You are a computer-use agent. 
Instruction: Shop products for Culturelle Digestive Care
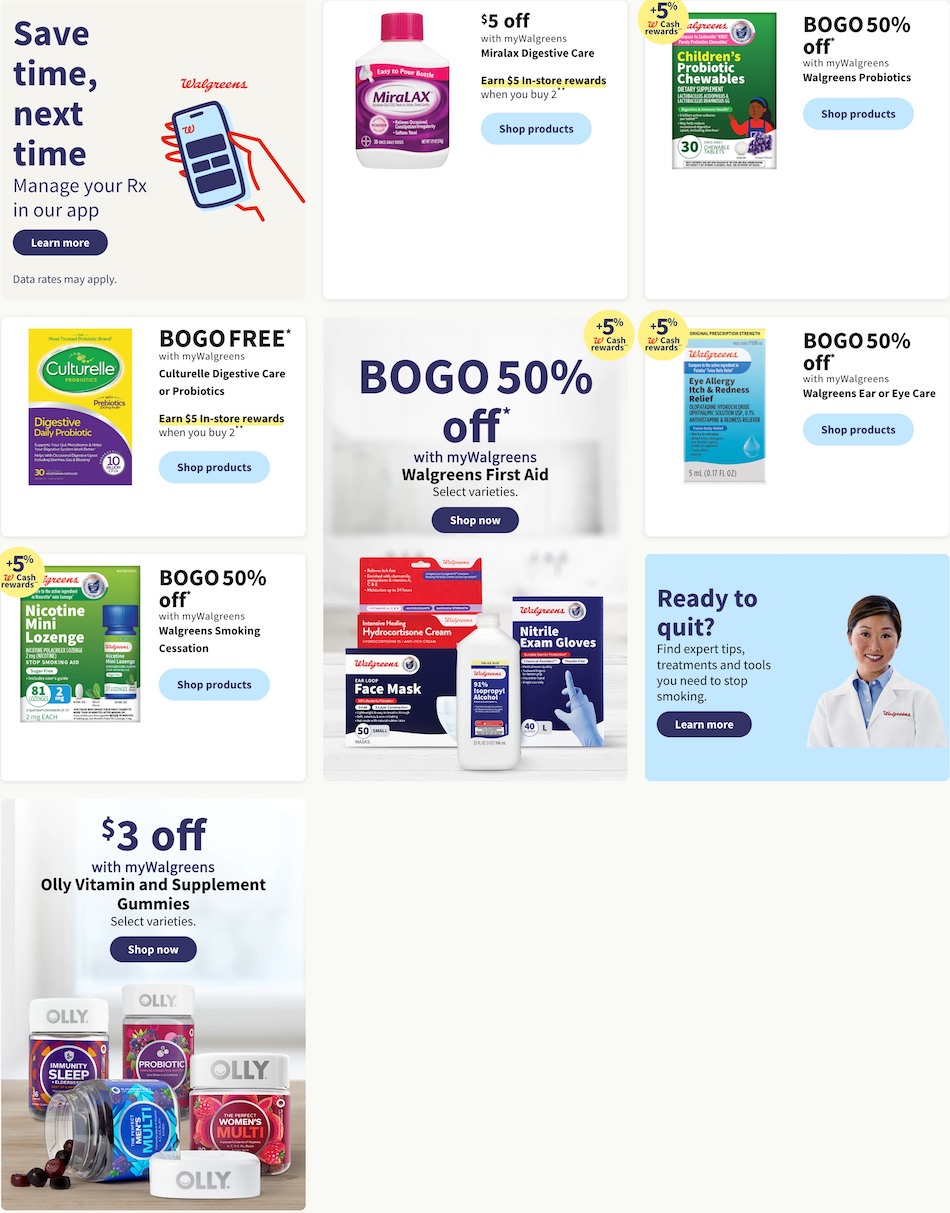(214, 467)
